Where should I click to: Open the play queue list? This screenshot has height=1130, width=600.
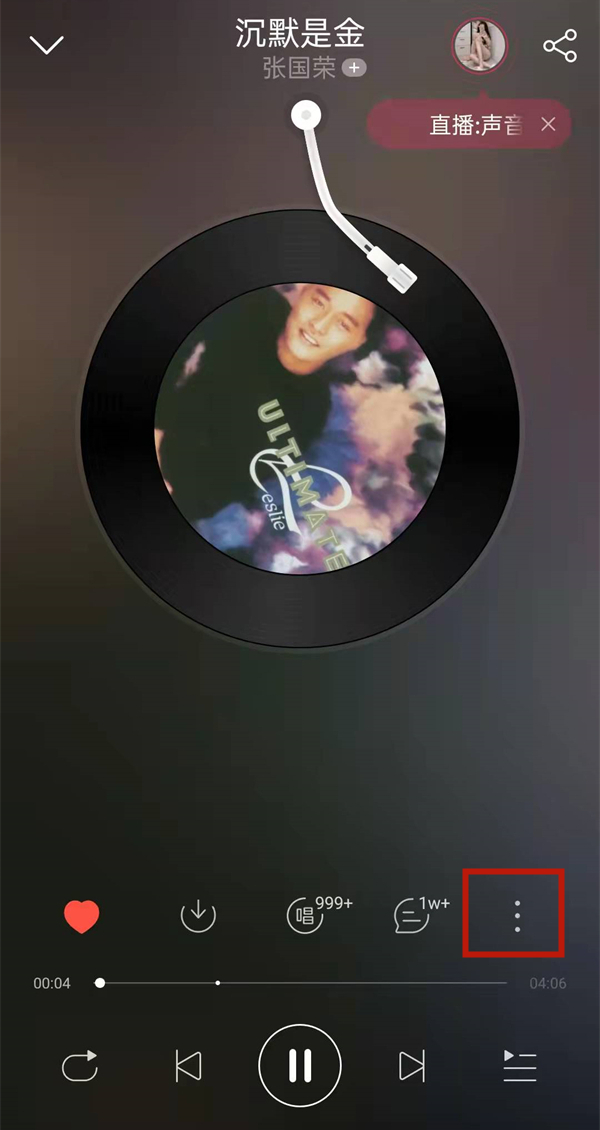tap(520, 1066)
